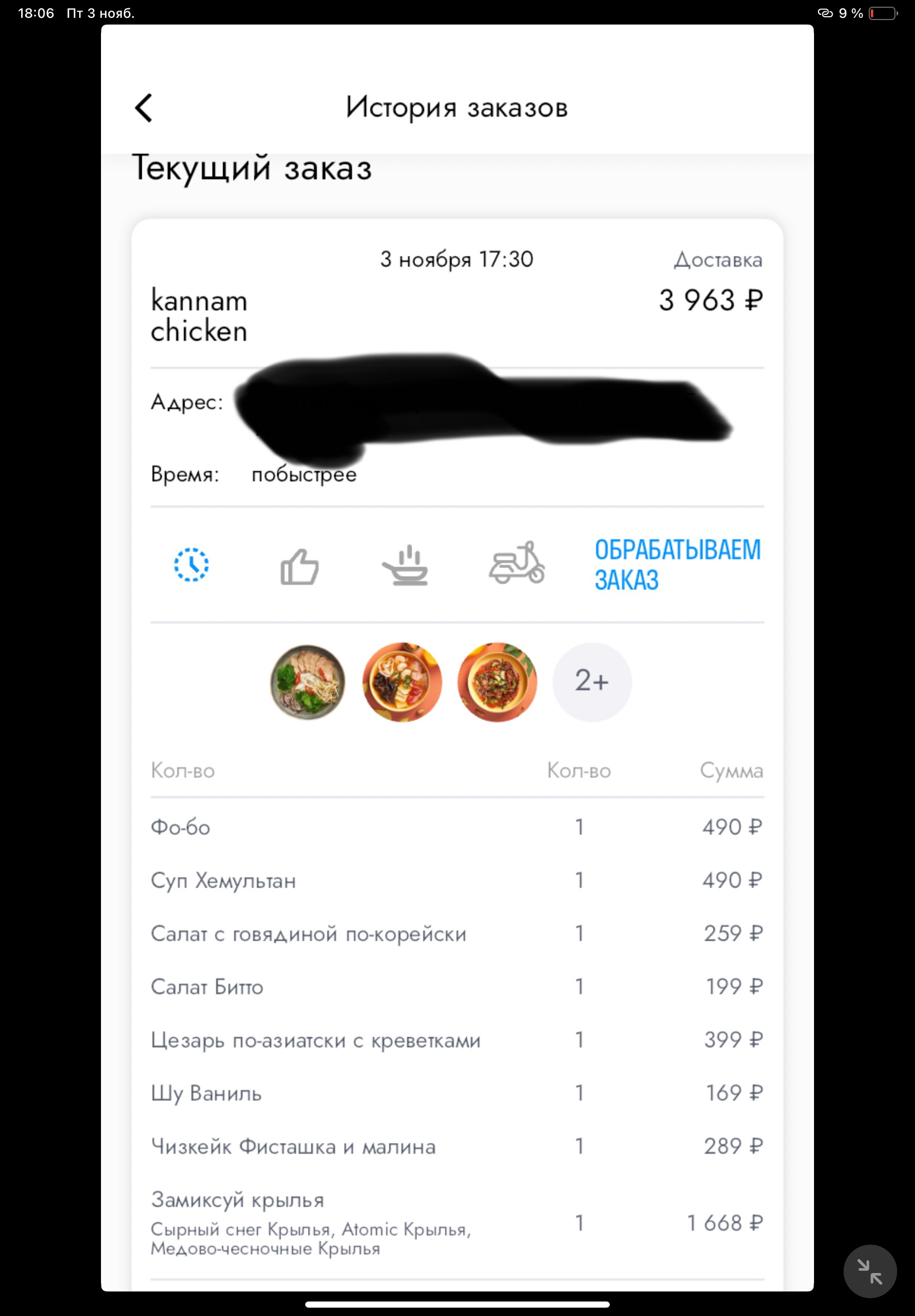Open the Фо-бо dish thumbnail
915x1316 pixels.
click(x=308, y=681)
